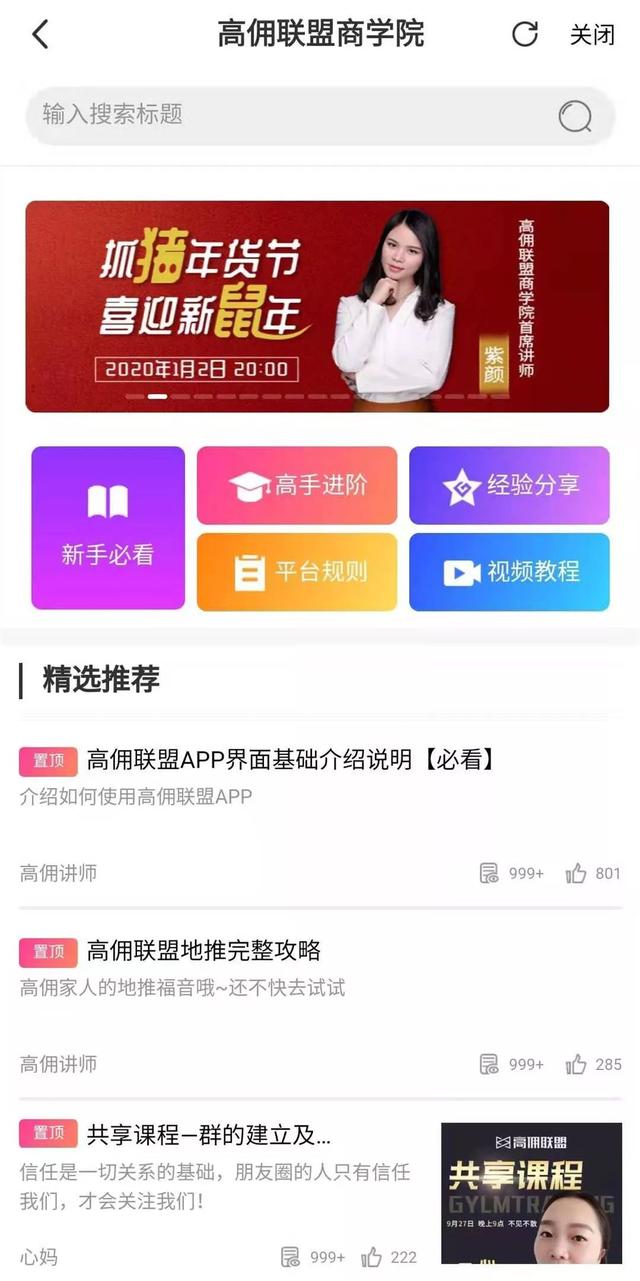Viewport: 640px width, 1281px height.
Task: Refresh the page
Action: 525,35
